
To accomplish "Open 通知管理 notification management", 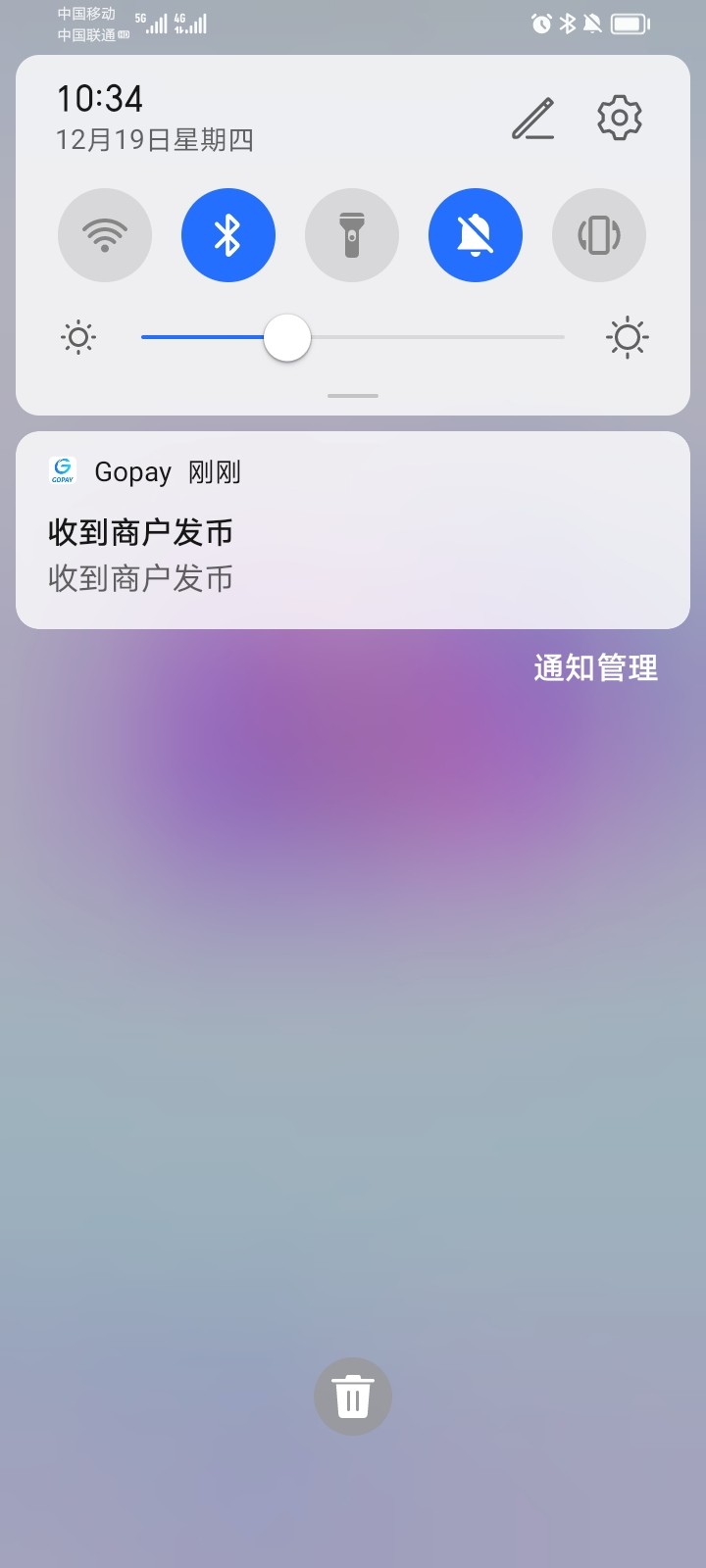I will click(x=596, y=668).
